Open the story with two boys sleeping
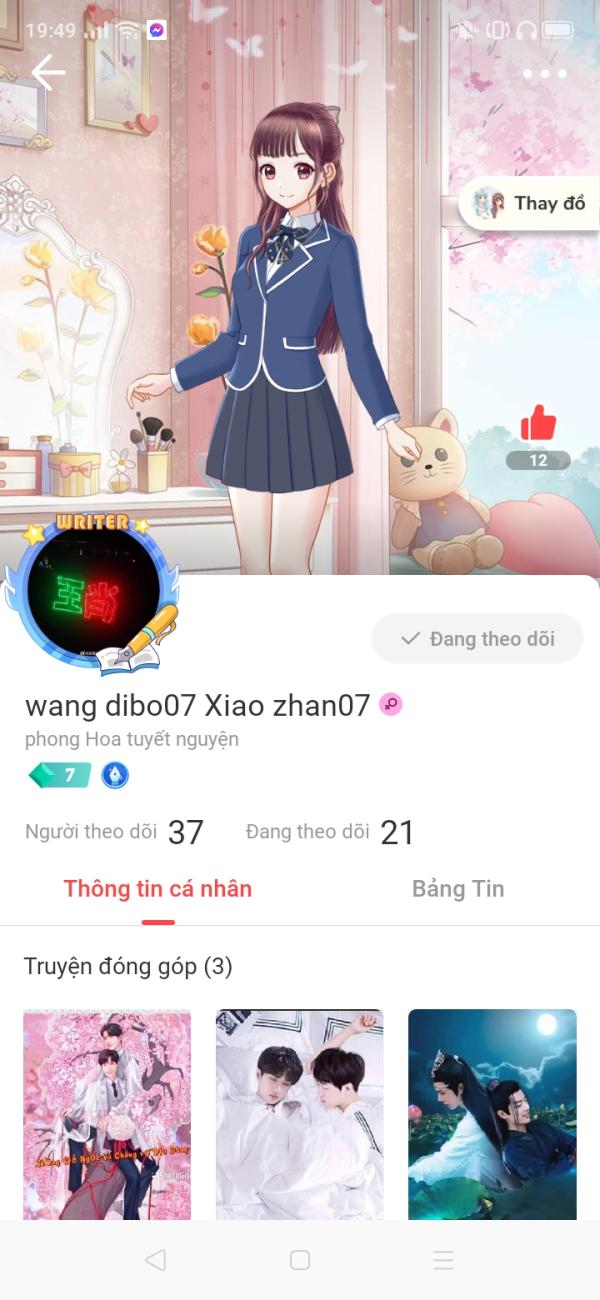Viewport: 600px width, 1300px height. pyautogui.click(x=300, y=1114)
